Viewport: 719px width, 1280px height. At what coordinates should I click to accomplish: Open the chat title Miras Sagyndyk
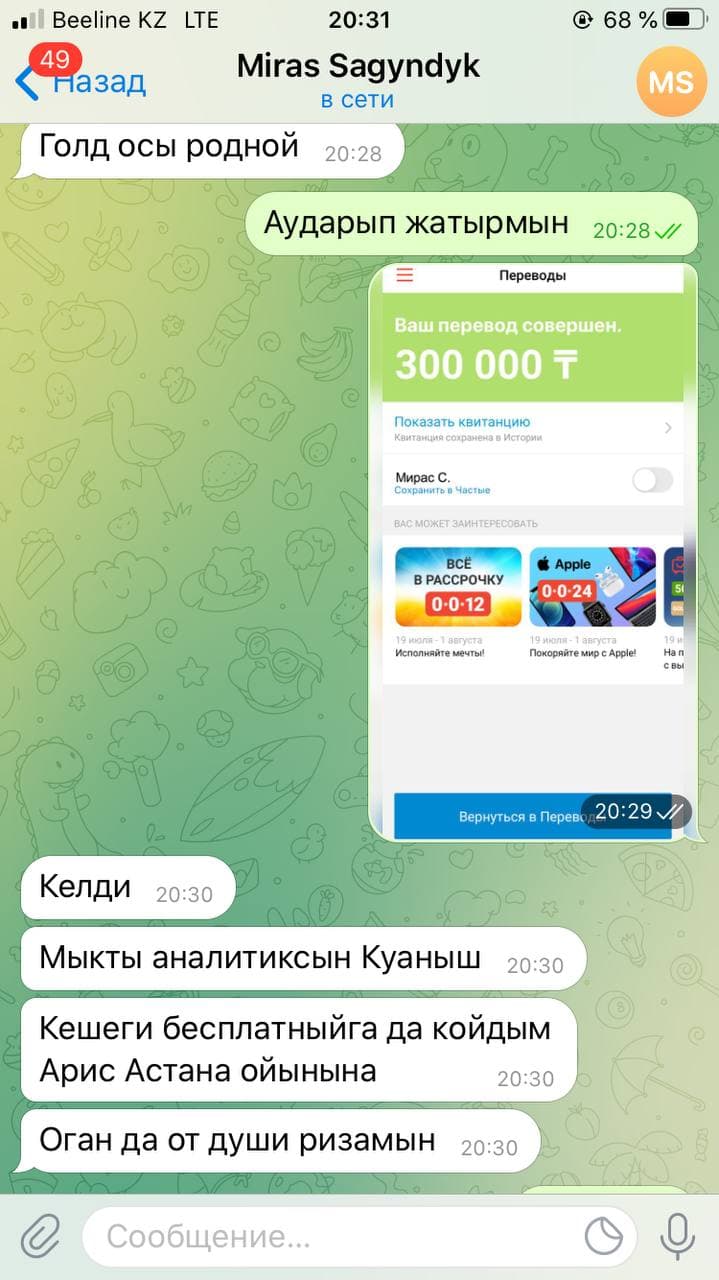[358, 66]
